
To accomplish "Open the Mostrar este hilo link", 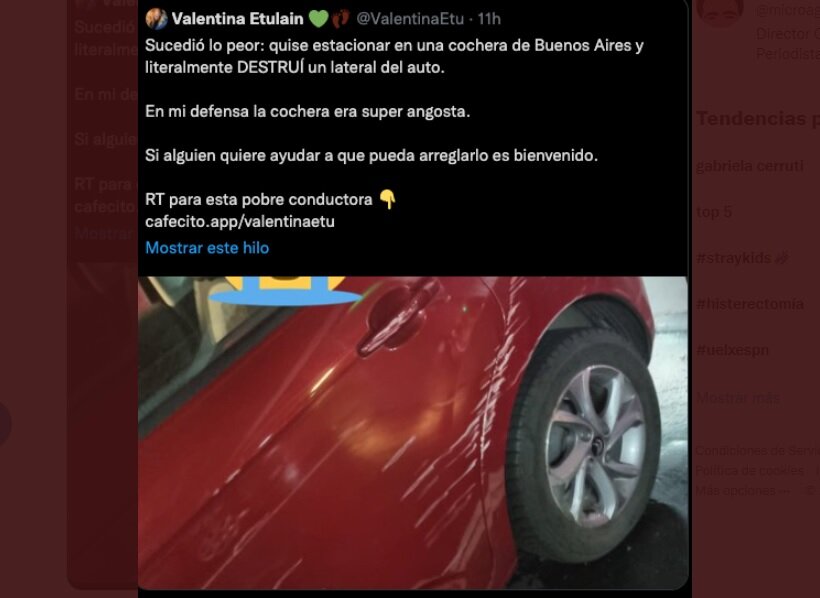I will tap(207, 247).
